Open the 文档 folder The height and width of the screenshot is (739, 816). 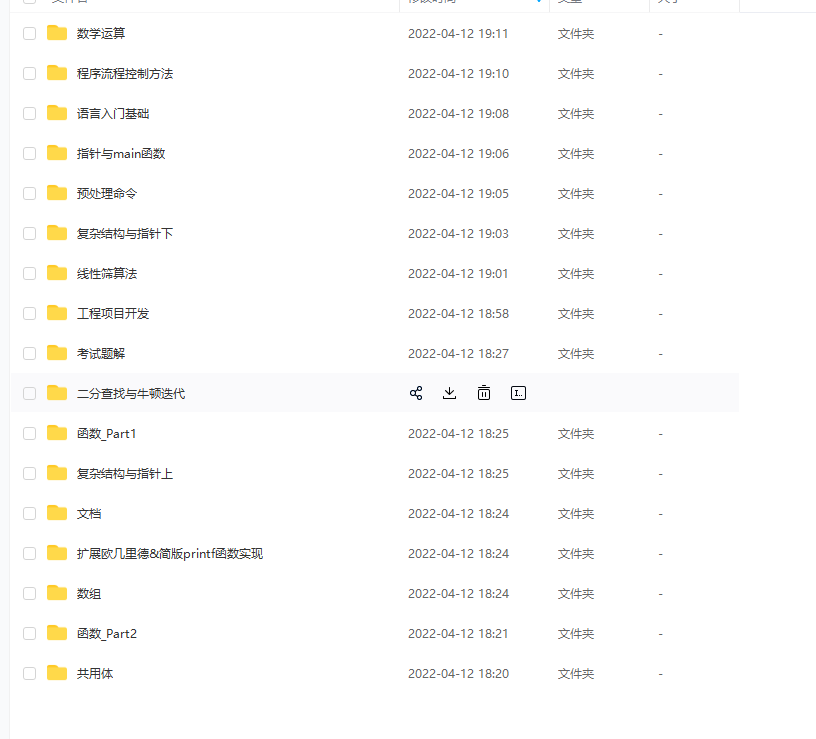[x=88, y=513]
